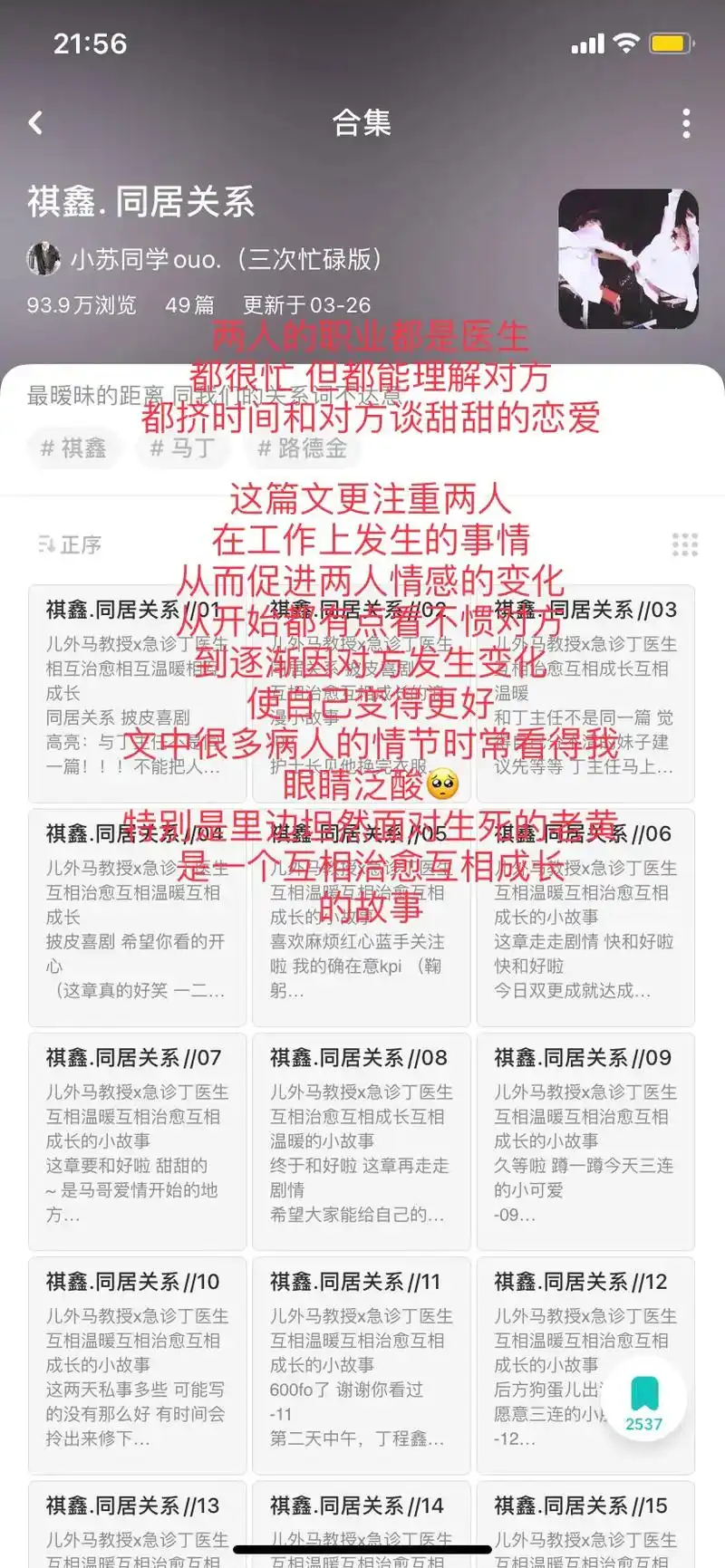Open the collection cover image
725x1568 pixels.
point(628,259)
